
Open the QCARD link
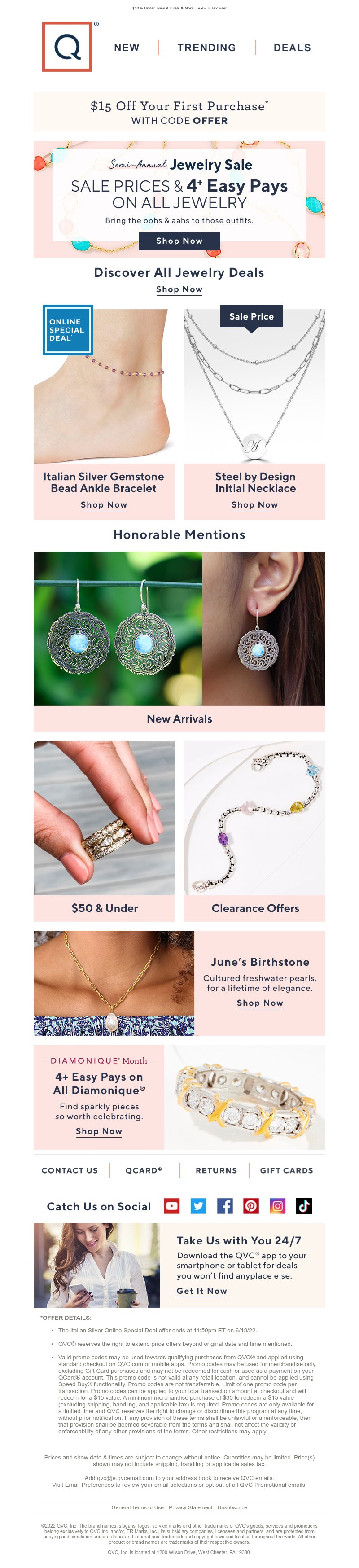(x=144, y=1170)
